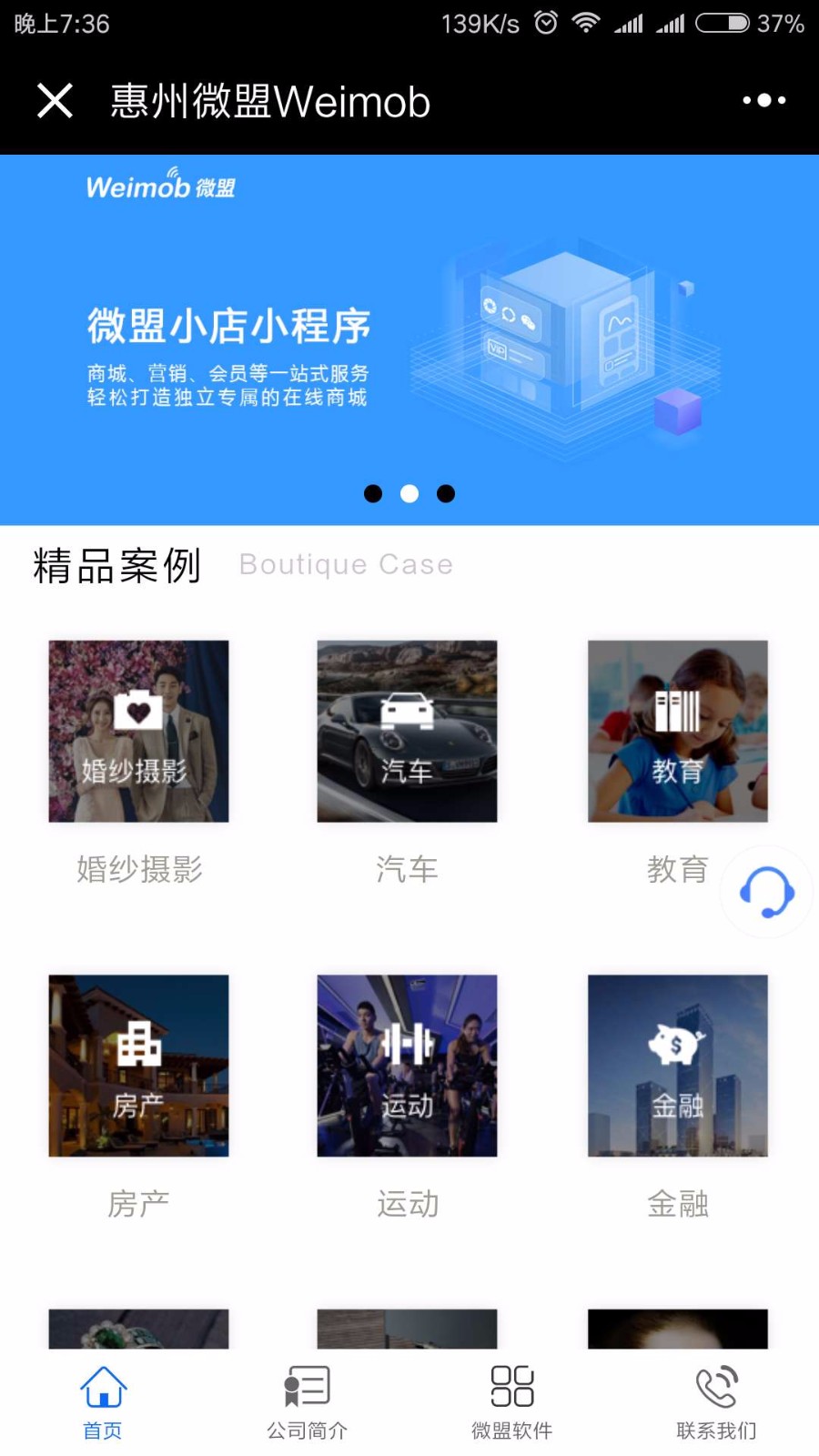Close the 惠州微盟Weimob page
Viewport: 819px width, 1456px height.
point(55,100)
